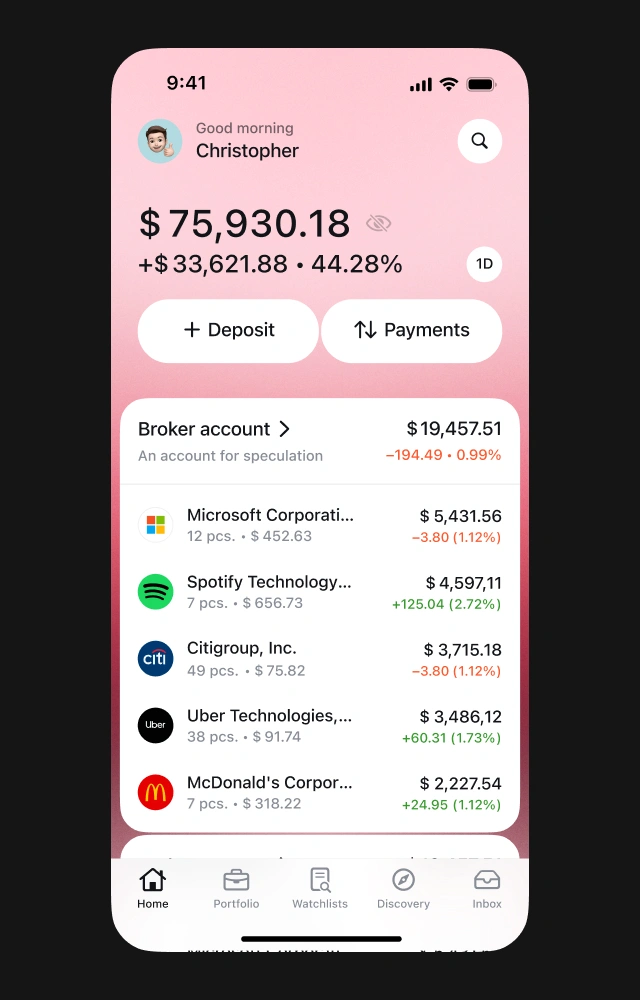This screenshot has height=1000, width=640.
Task: View the Uber Technologies position
Action: 320,726
